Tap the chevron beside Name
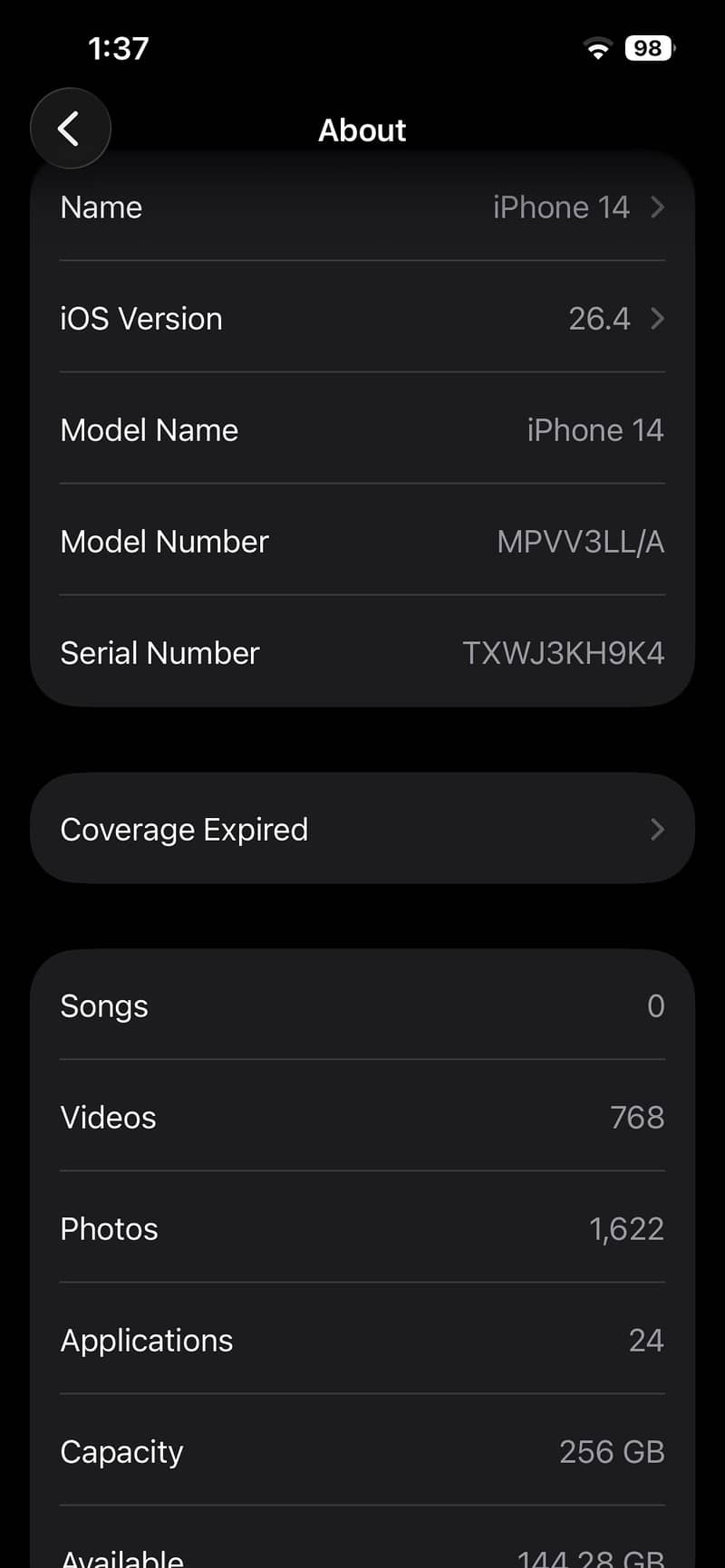725x1568 pixels. [657, 207]
